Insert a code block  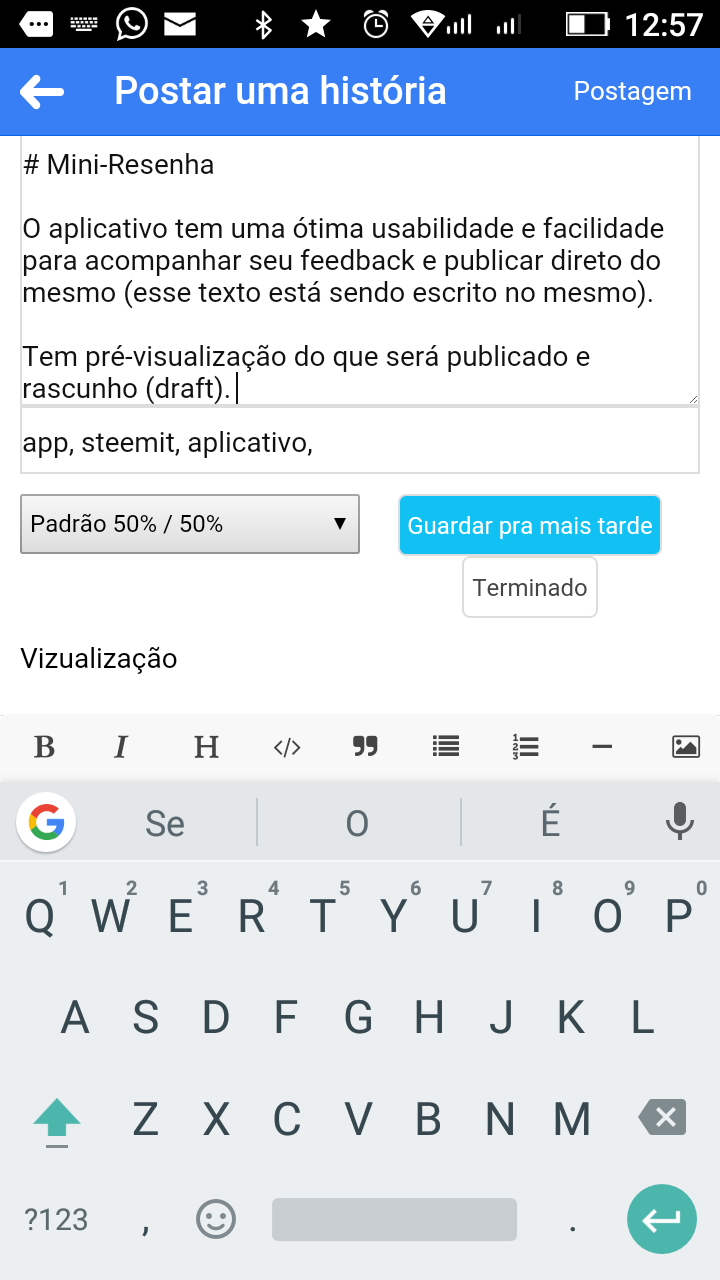point(287,747)
